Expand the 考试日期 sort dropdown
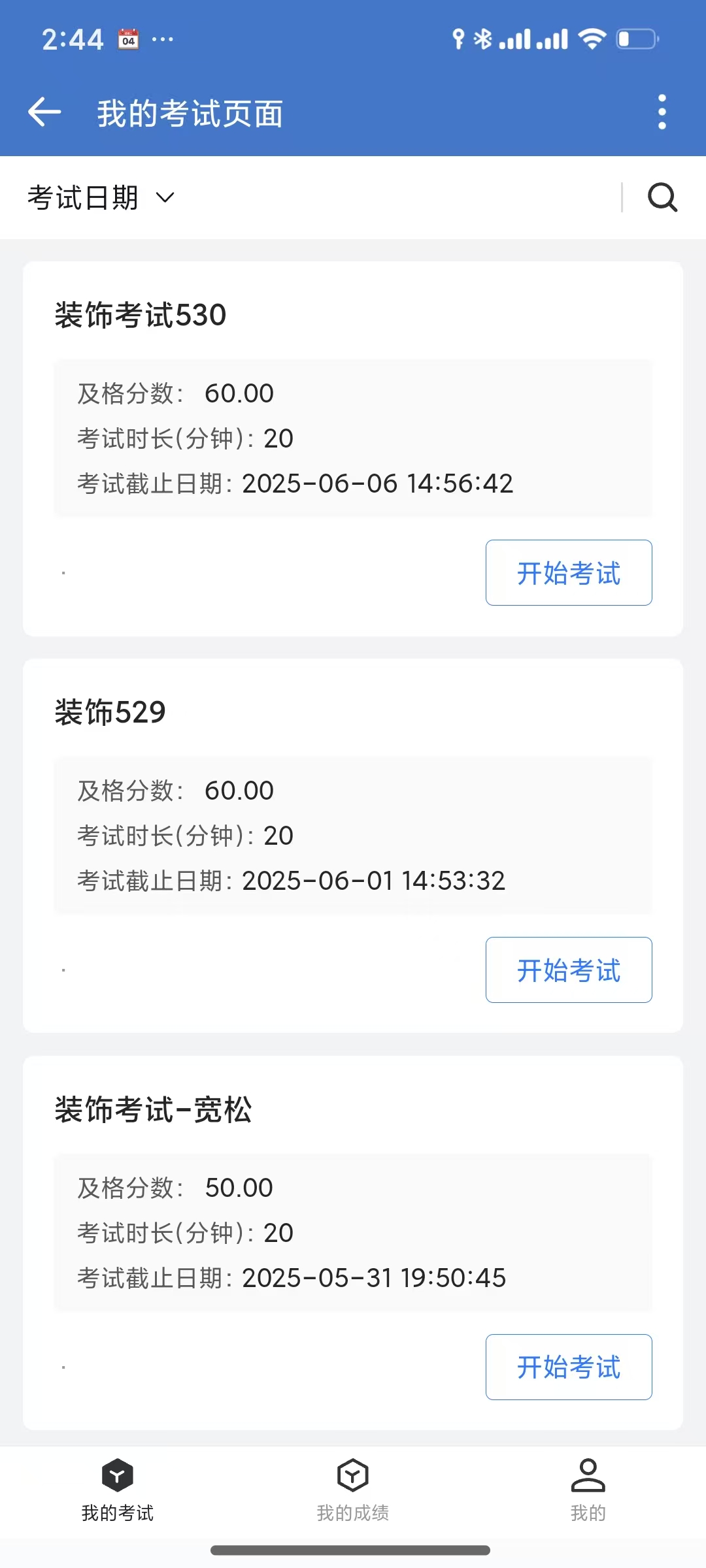The width and height of the screenshot is (706, 1568). (101, 197)
